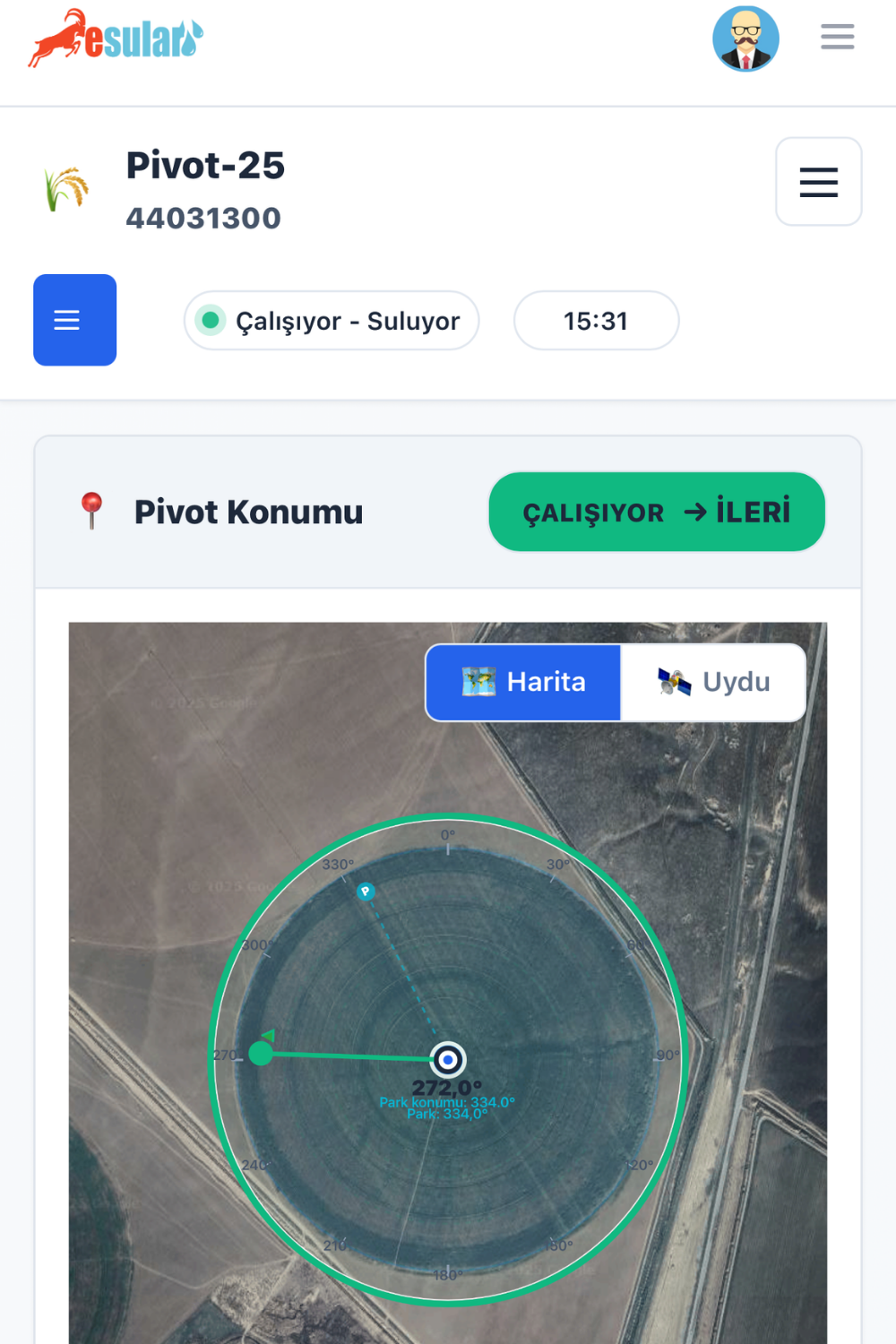Open the user profile avatar
Screen dimensions: 896x1344
745,39
